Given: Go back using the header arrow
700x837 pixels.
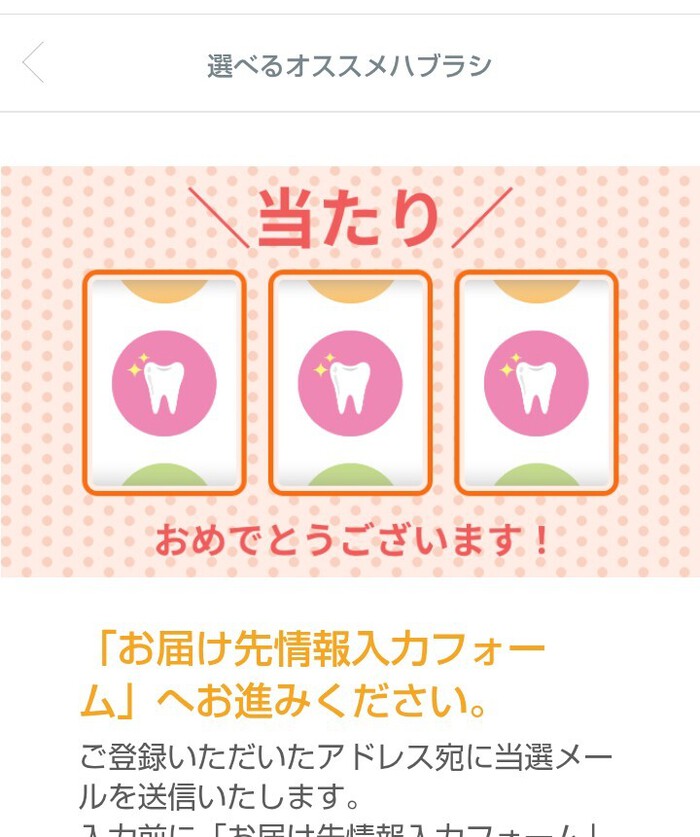Looking at the screenshot, I should 33,62.
